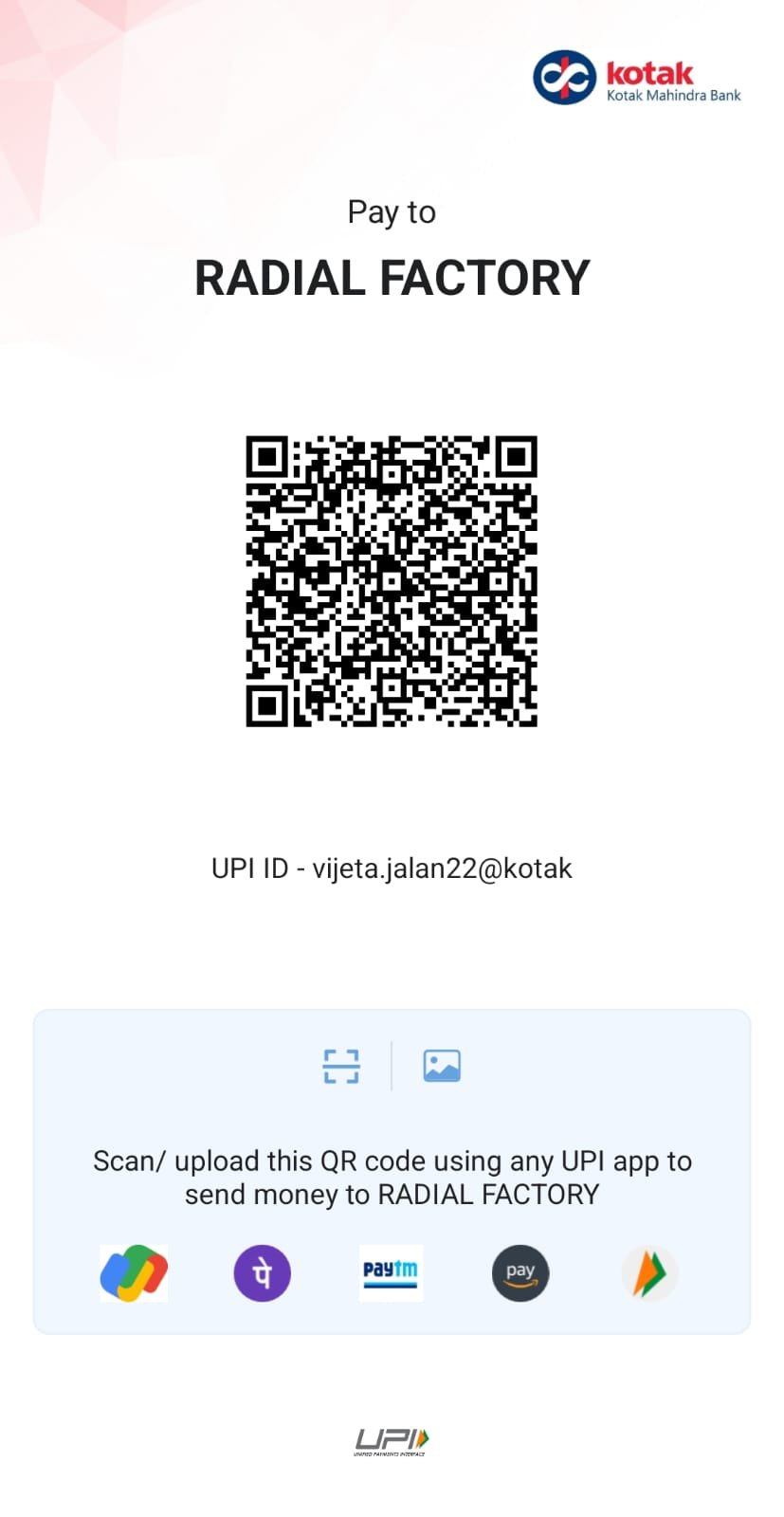Image resolution: width=784 pixels, height=1517 pixels.
Task: Click the divider between scan and upload icons
Action: pos(392,1066)
